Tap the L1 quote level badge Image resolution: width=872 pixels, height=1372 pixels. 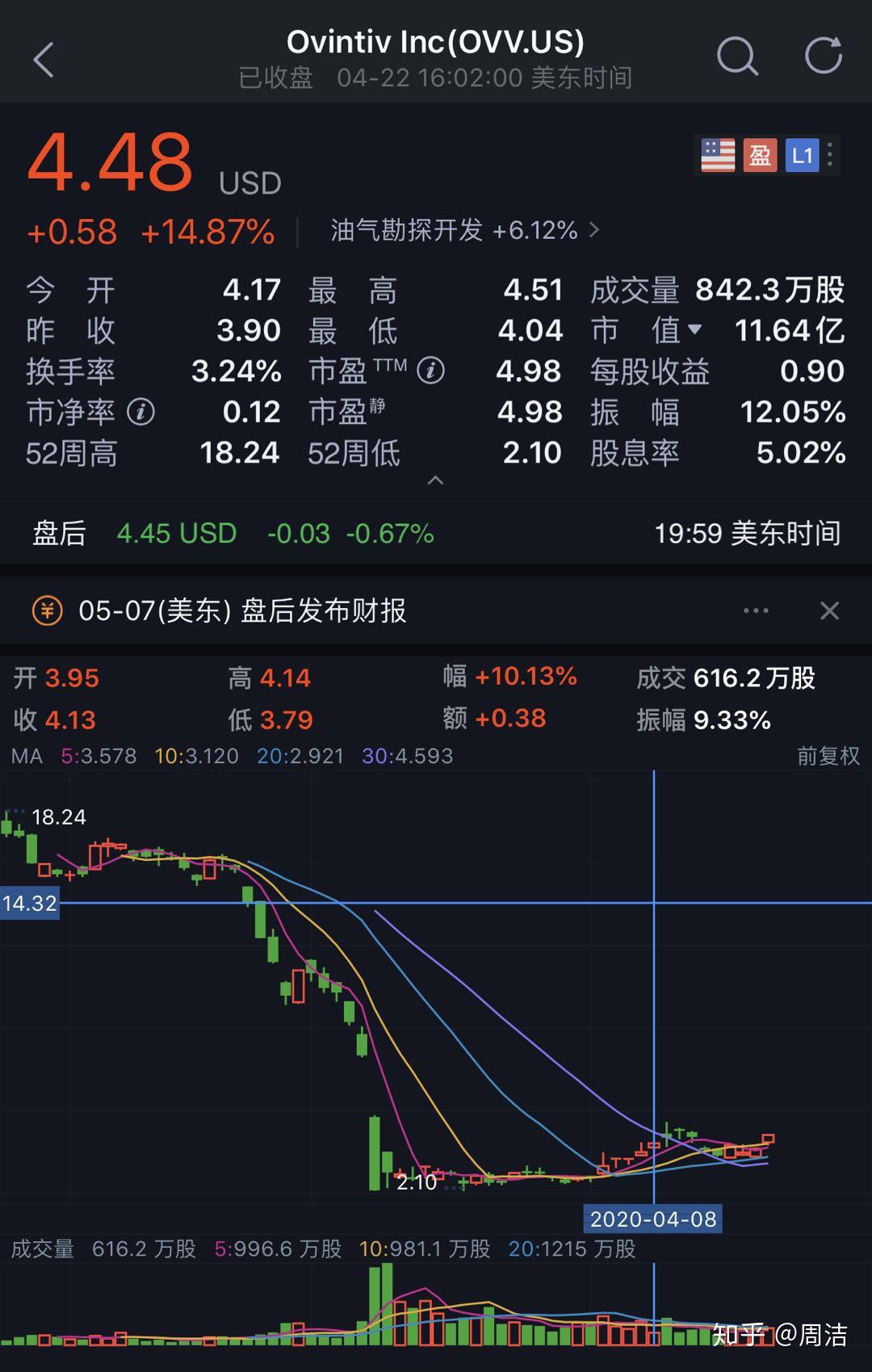[x=803, y=154]
